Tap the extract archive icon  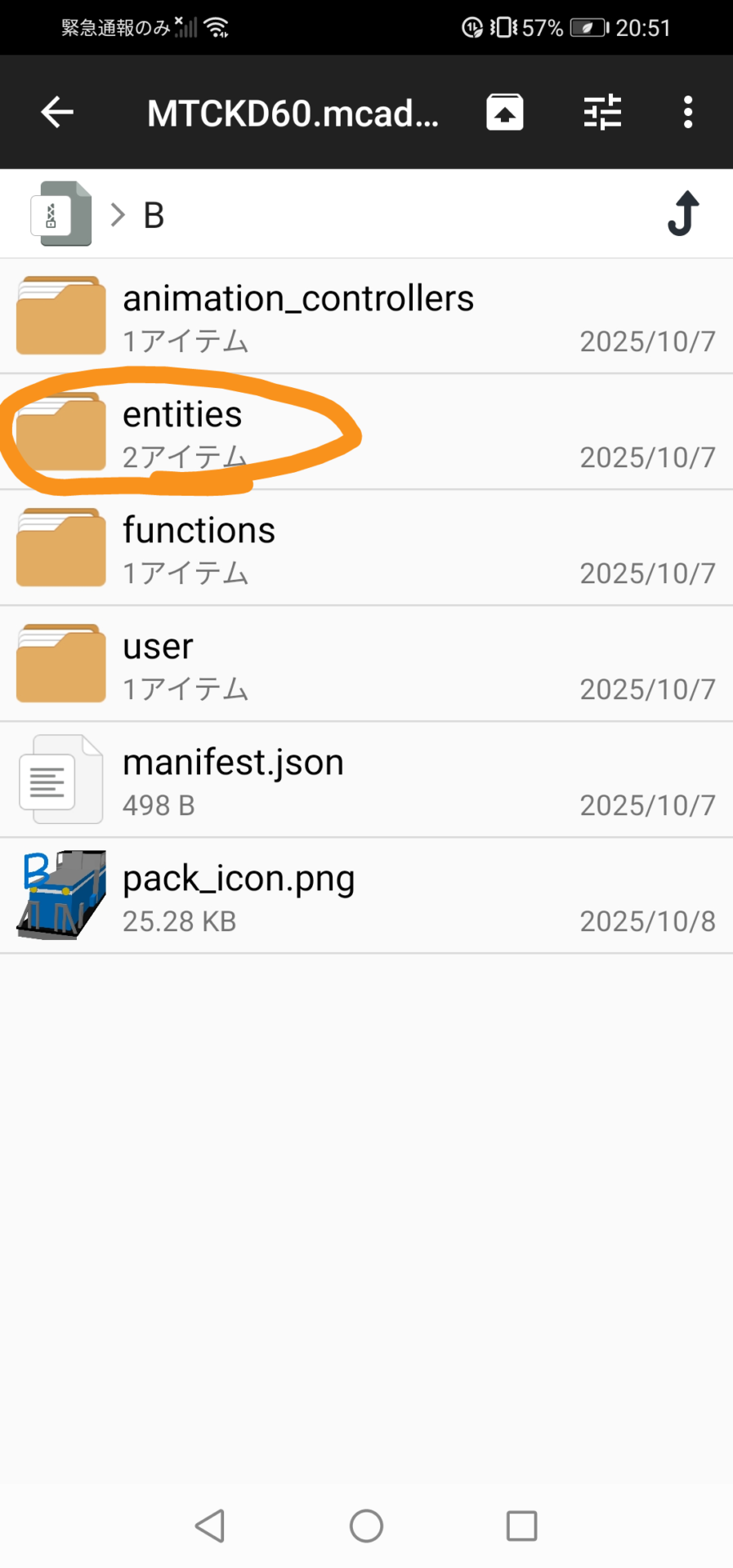coord(505,112)
